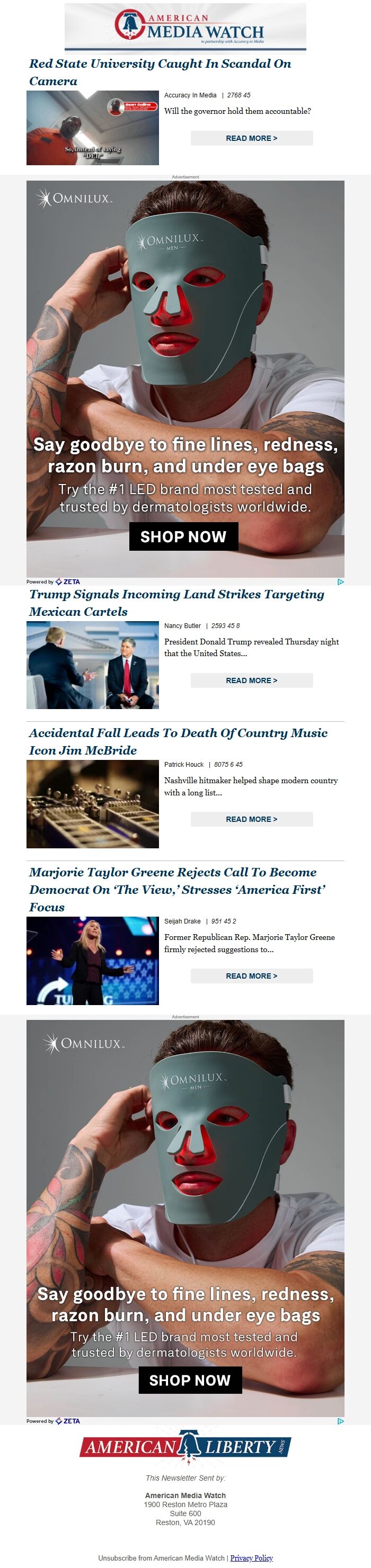The width and height of the screenshot is (371, 1568).
Task: Open the Trump interview photo thumbnail
Action: coord(93,665)
